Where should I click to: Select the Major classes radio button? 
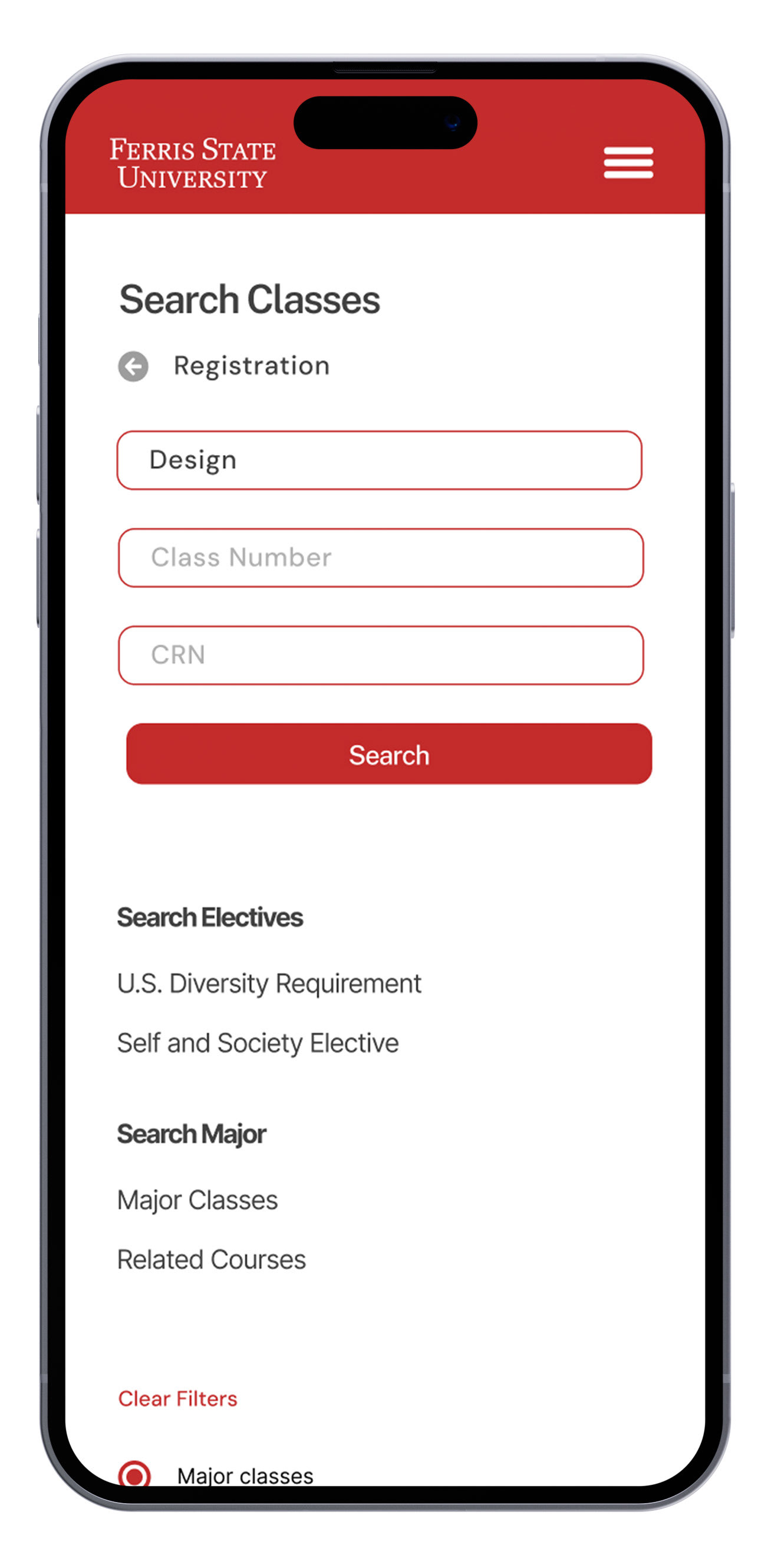coord(134,1474)
